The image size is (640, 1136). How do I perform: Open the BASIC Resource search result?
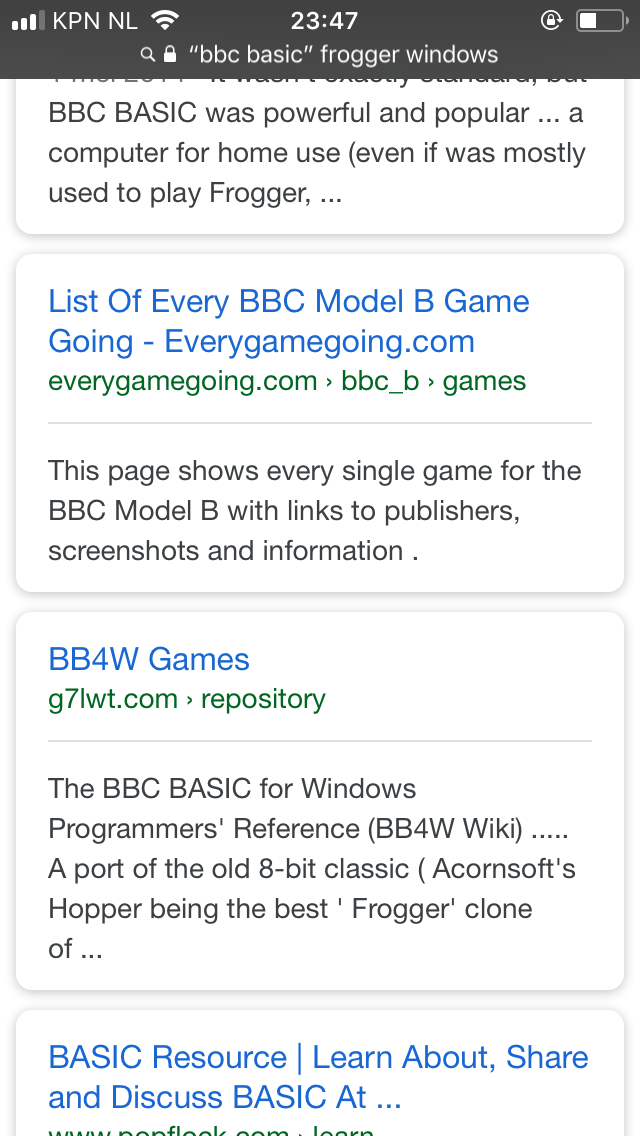pos(318,1077)
